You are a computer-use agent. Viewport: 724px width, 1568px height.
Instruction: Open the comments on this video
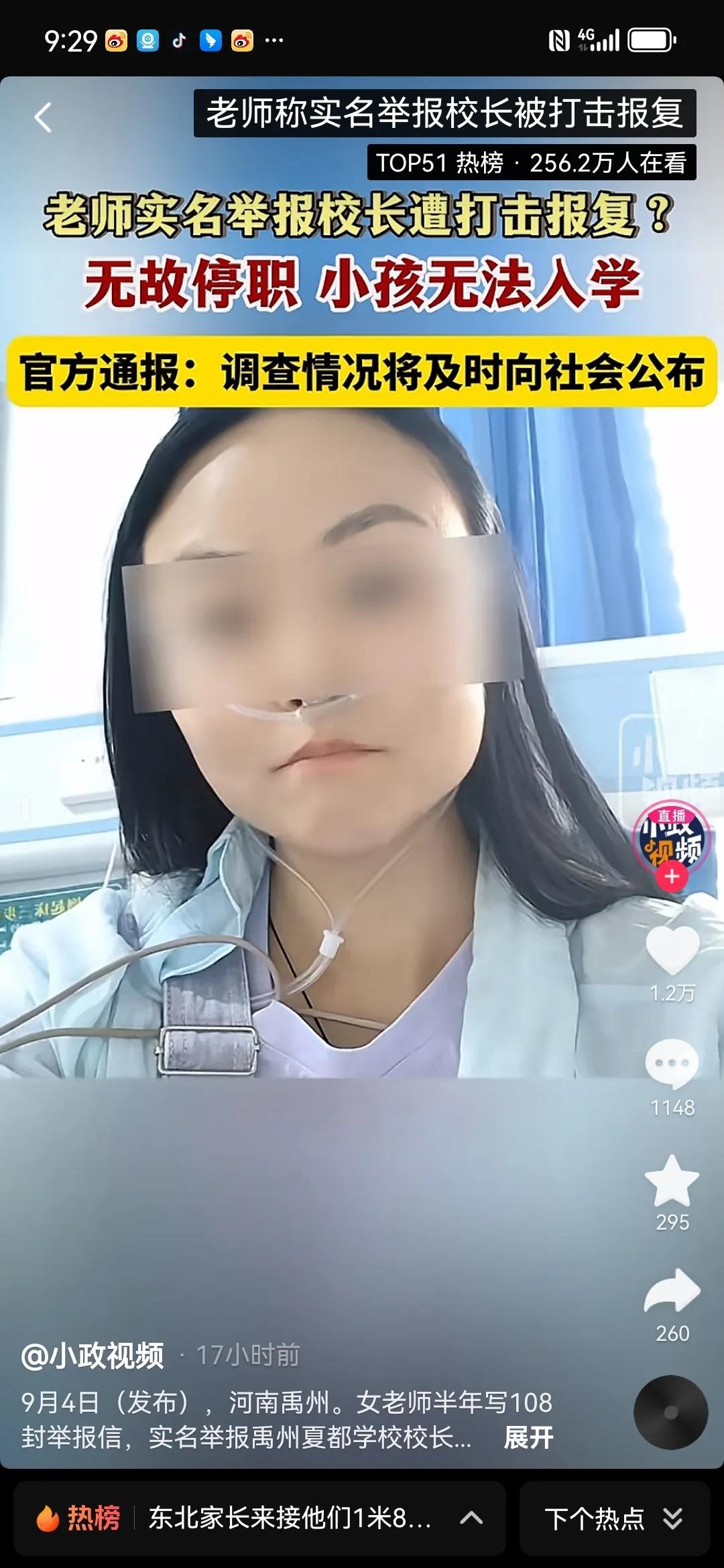[672, 1063]
